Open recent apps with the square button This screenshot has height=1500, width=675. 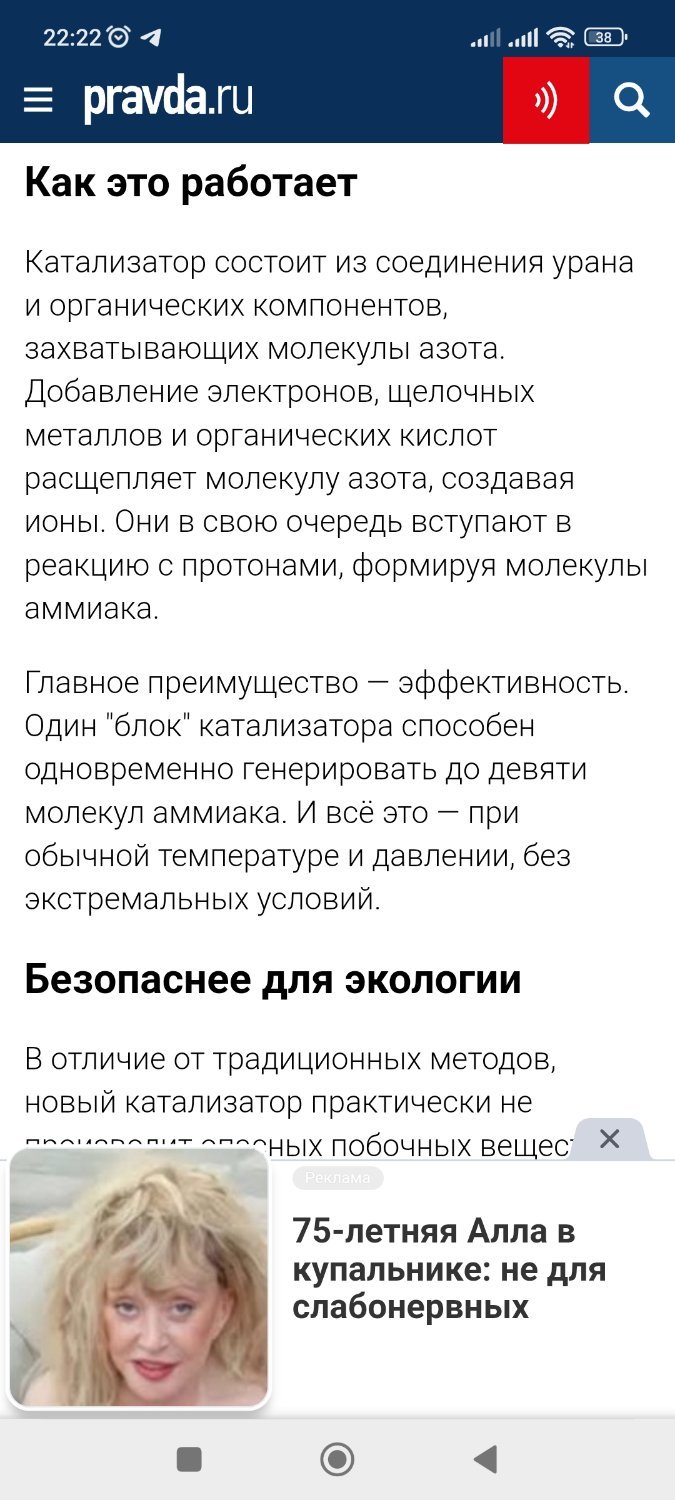coord(189,1460)
